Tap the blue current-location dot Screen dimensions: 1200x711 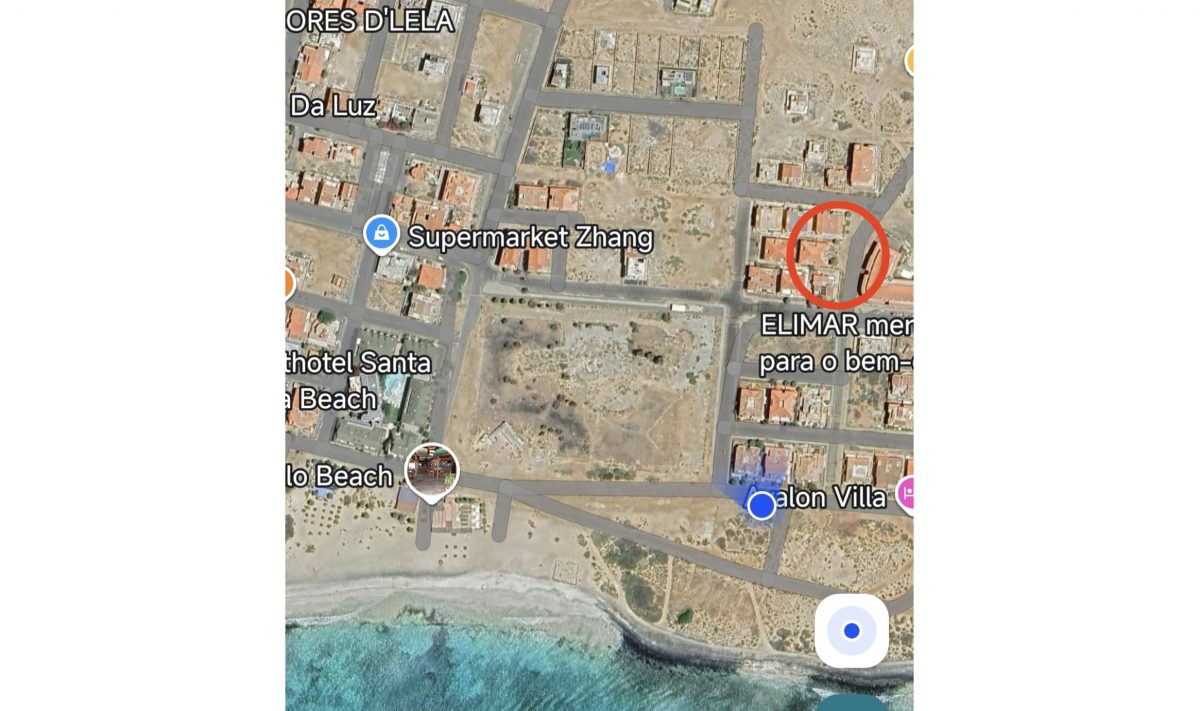(762, 505)
